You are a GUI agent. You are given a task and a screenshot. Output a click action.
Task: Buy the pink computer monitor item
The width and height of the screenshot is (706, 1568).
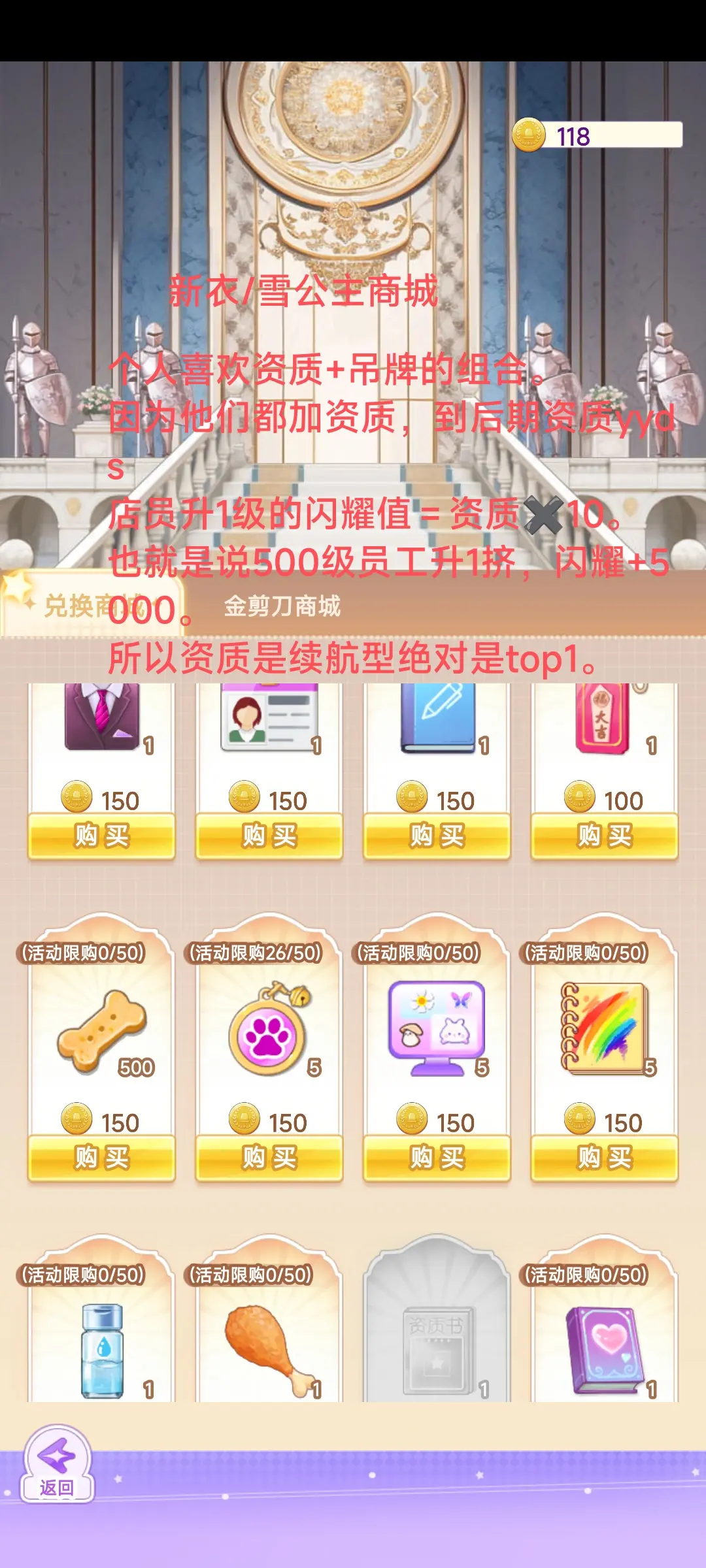pos(437,1158)
